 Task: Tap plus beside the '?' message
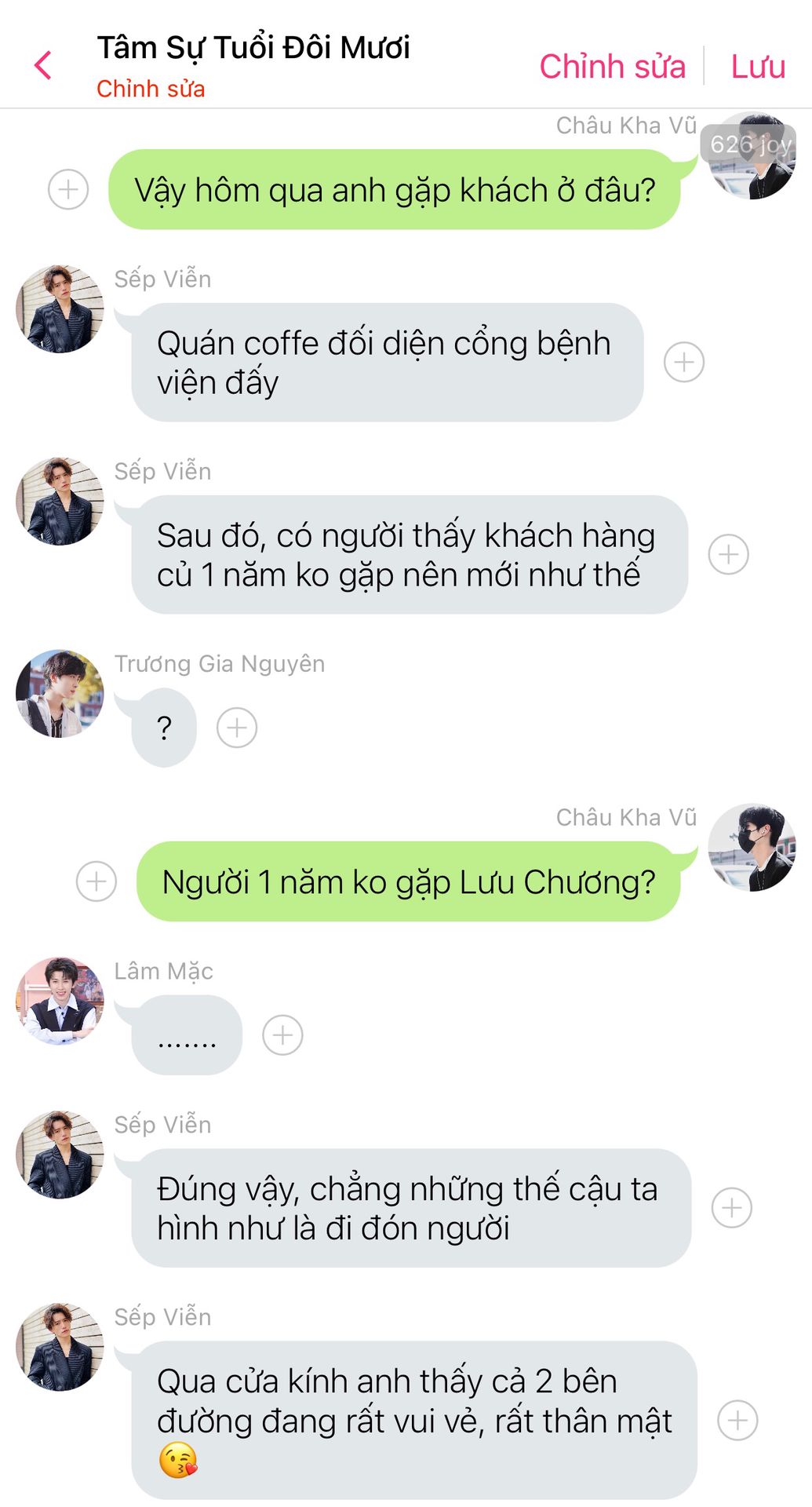pos(237,728)
